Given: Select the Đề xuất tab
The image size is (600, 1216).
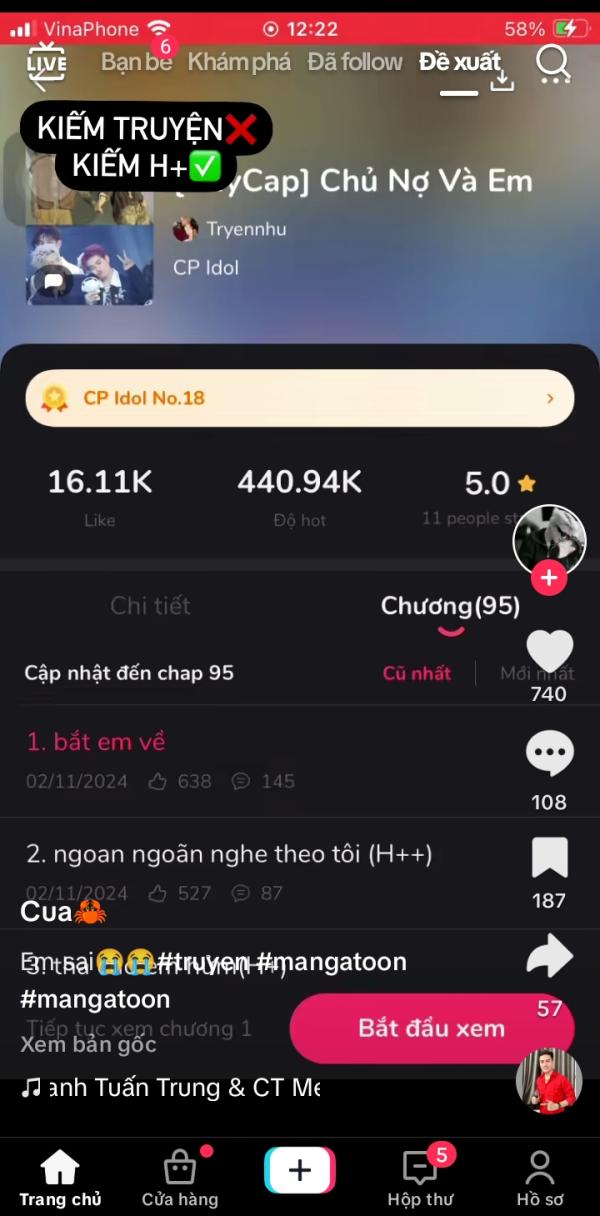Looking at the screenshot, I should click(459, 62).
